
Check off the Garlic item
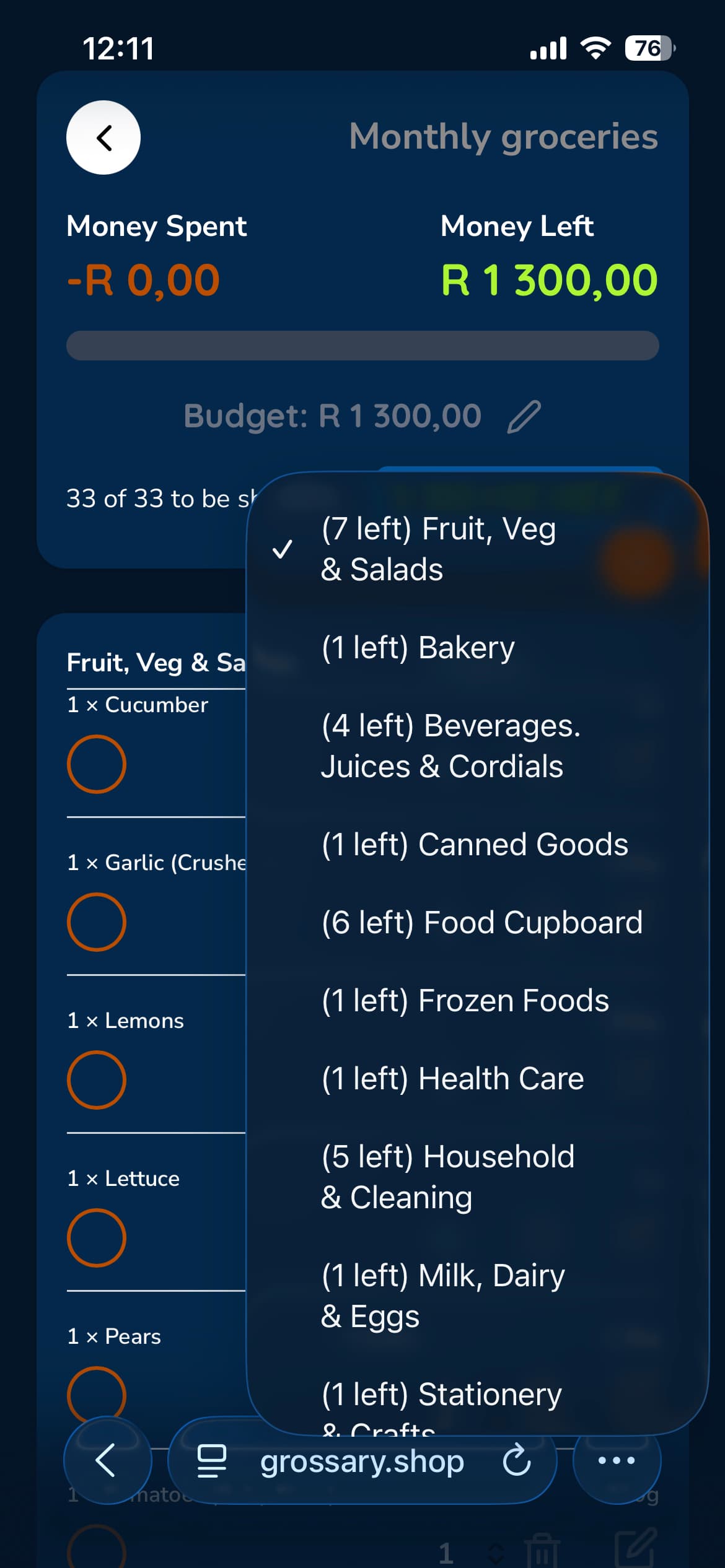pyautogui.click(x=97, y=922)
